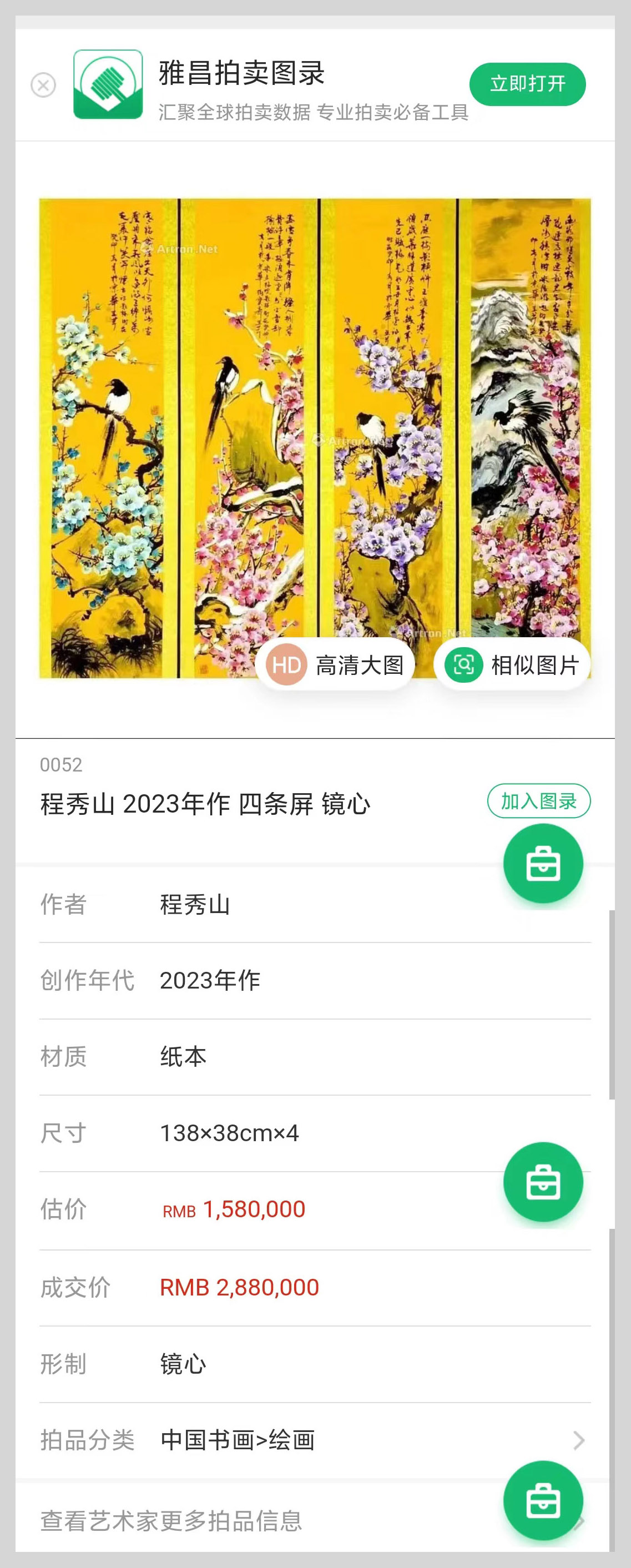Open 查看艺术家更多拍品信息

tap(244, 1520)
